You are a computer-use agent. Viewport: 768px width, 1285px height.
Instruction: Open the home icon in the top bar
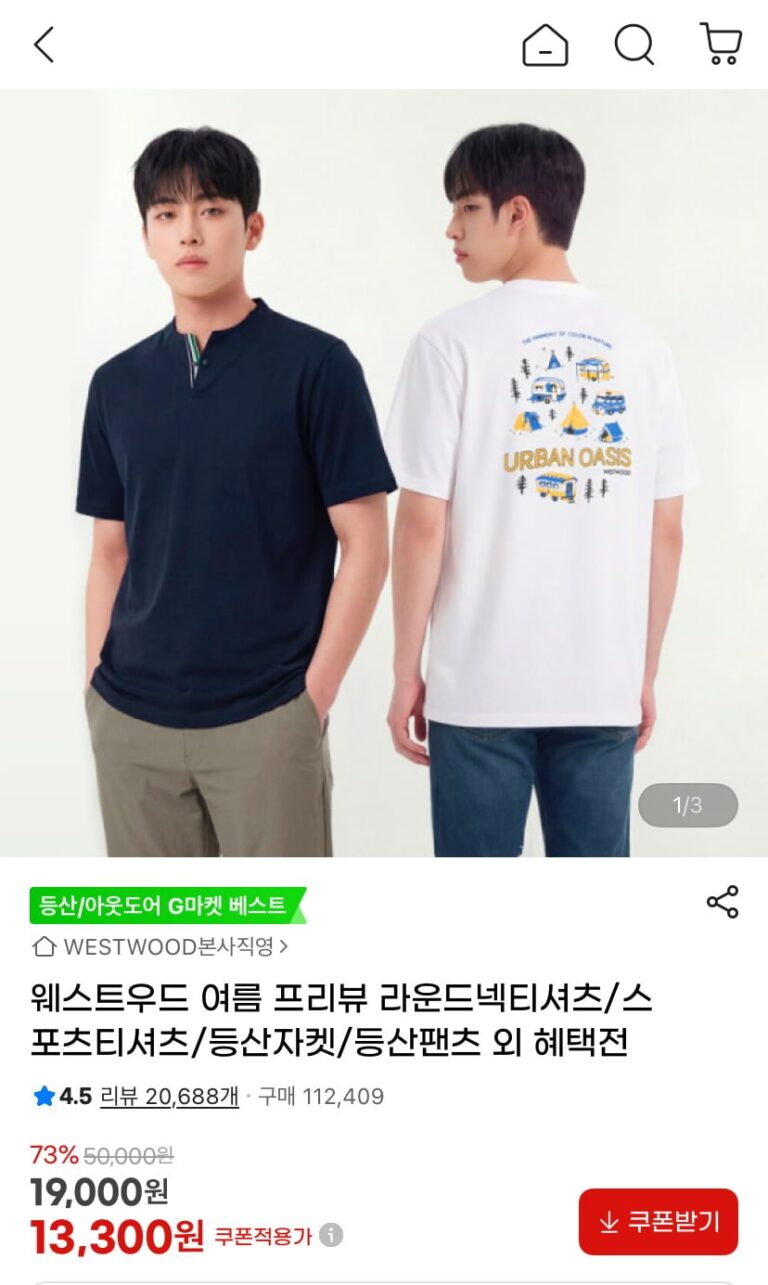point(545,45)
